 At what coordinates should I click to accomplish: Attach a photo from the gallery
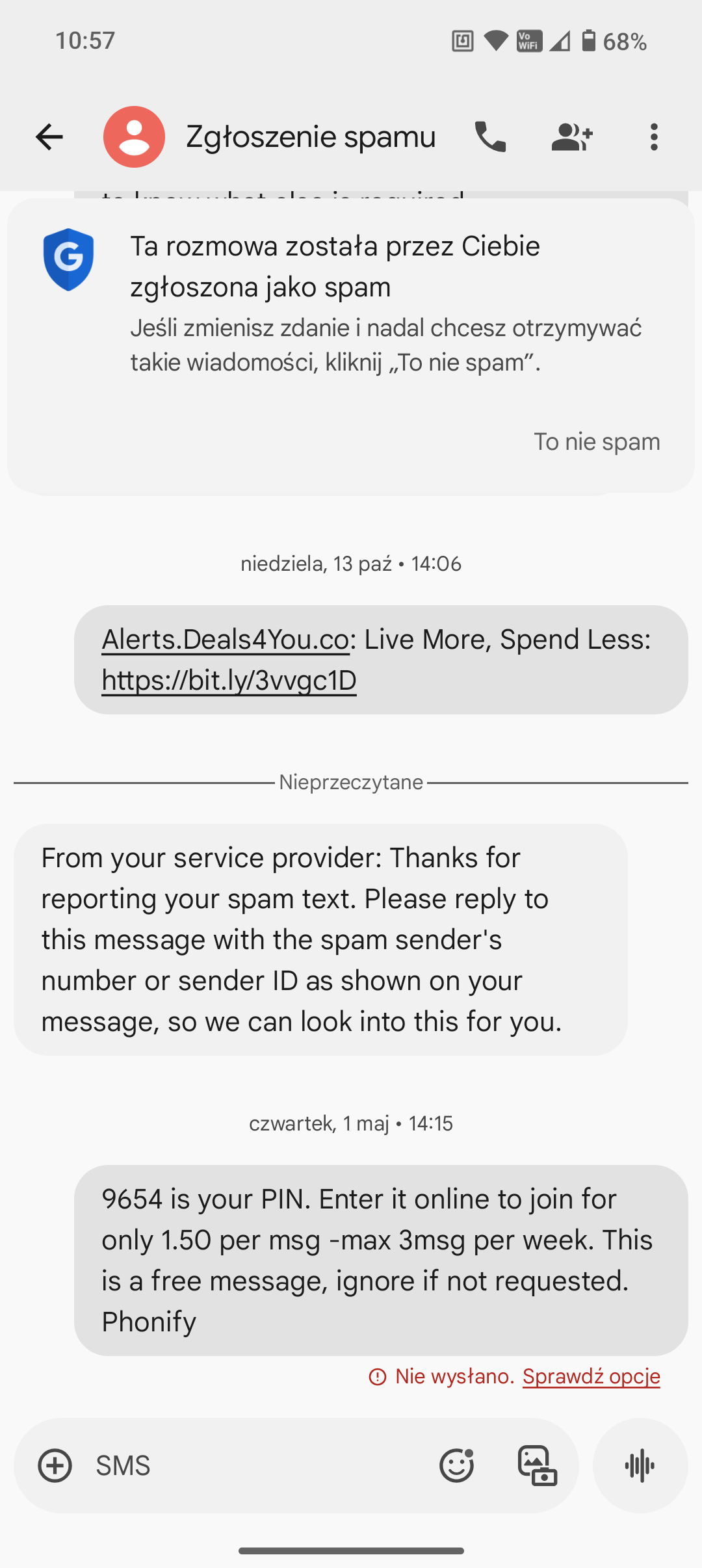(x=538, y=1465)
